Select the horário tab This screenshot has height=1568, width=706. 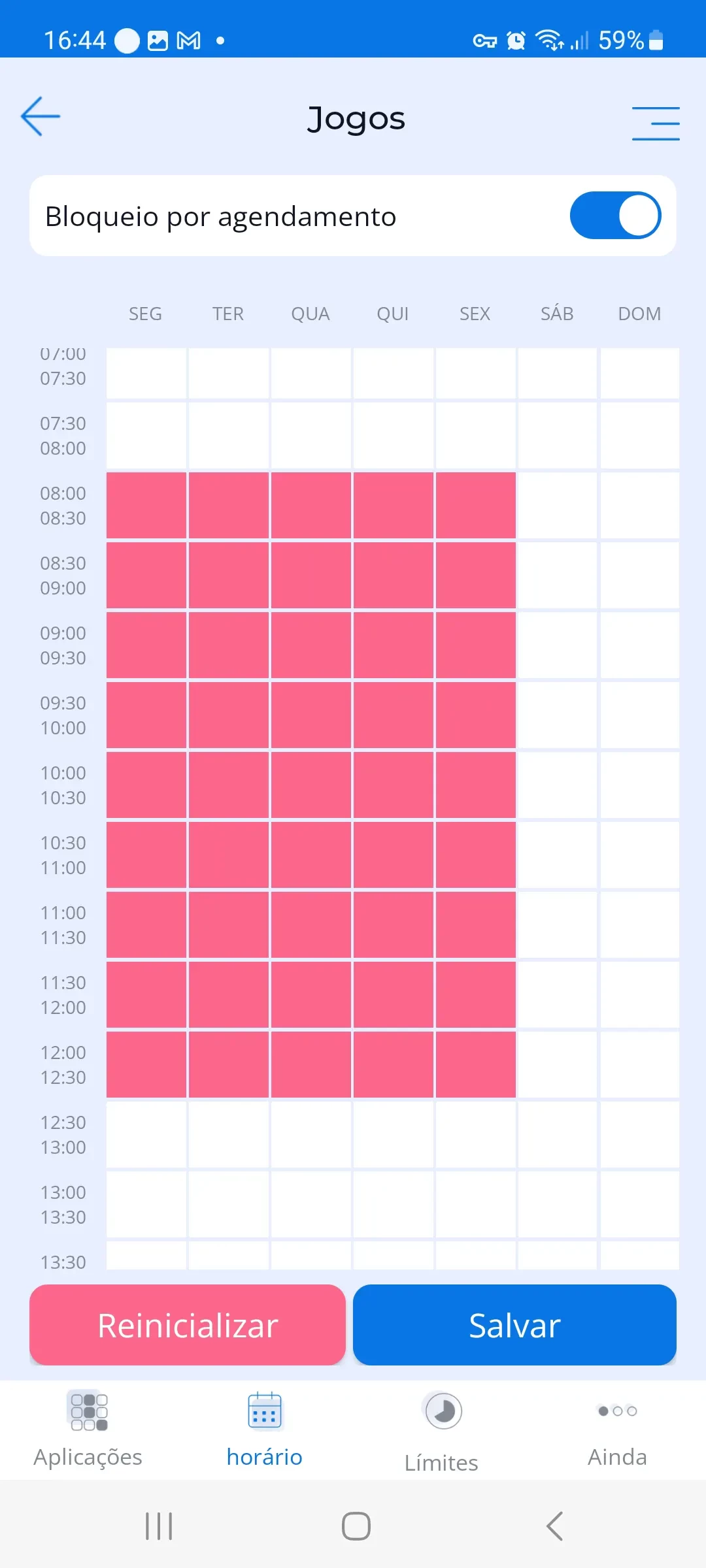(265, 1428)
